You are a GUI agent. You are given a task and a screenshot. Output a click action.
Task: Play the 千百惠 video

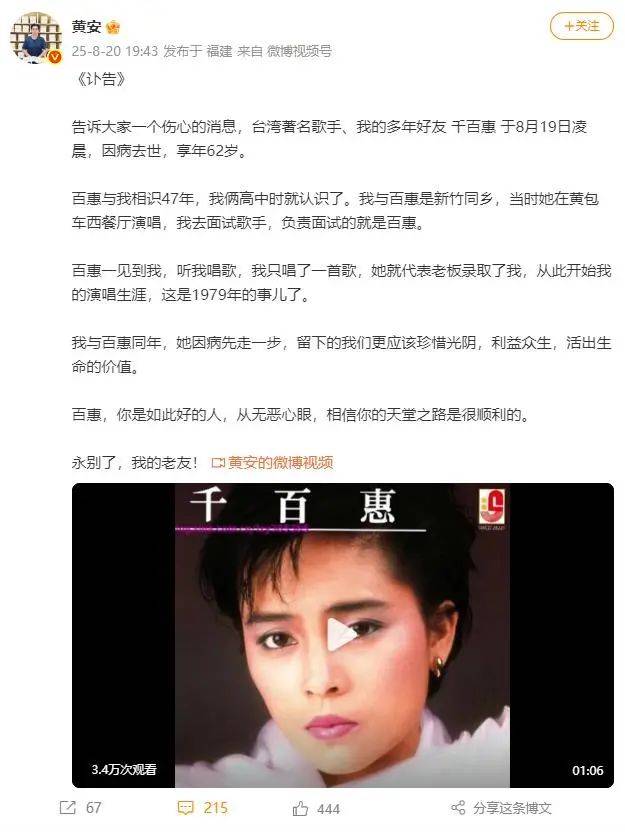coord(342,634)
